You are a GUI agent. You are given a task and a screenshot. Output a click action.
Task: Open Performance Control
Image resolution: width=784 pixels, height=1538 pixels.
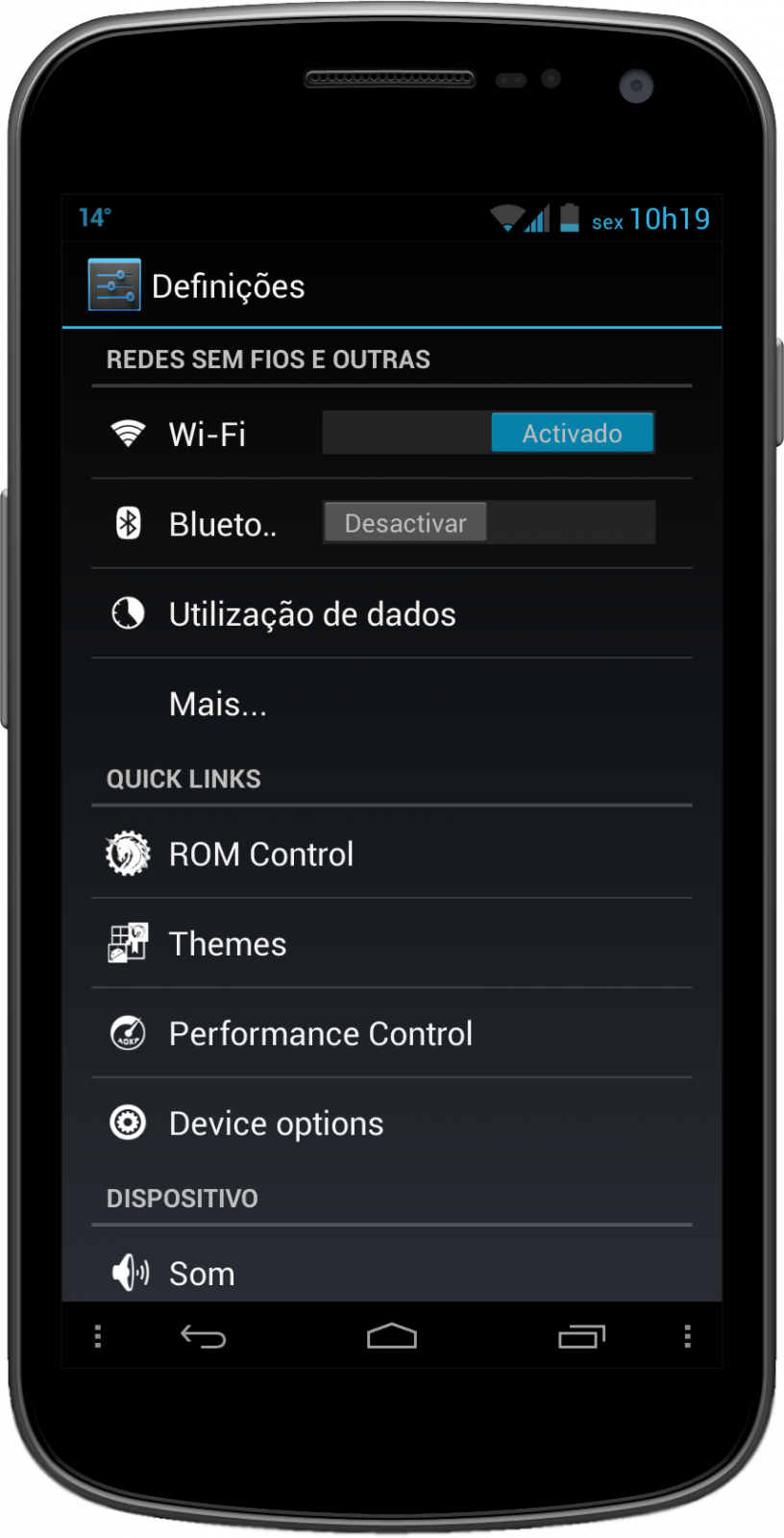coord(392,1033)
